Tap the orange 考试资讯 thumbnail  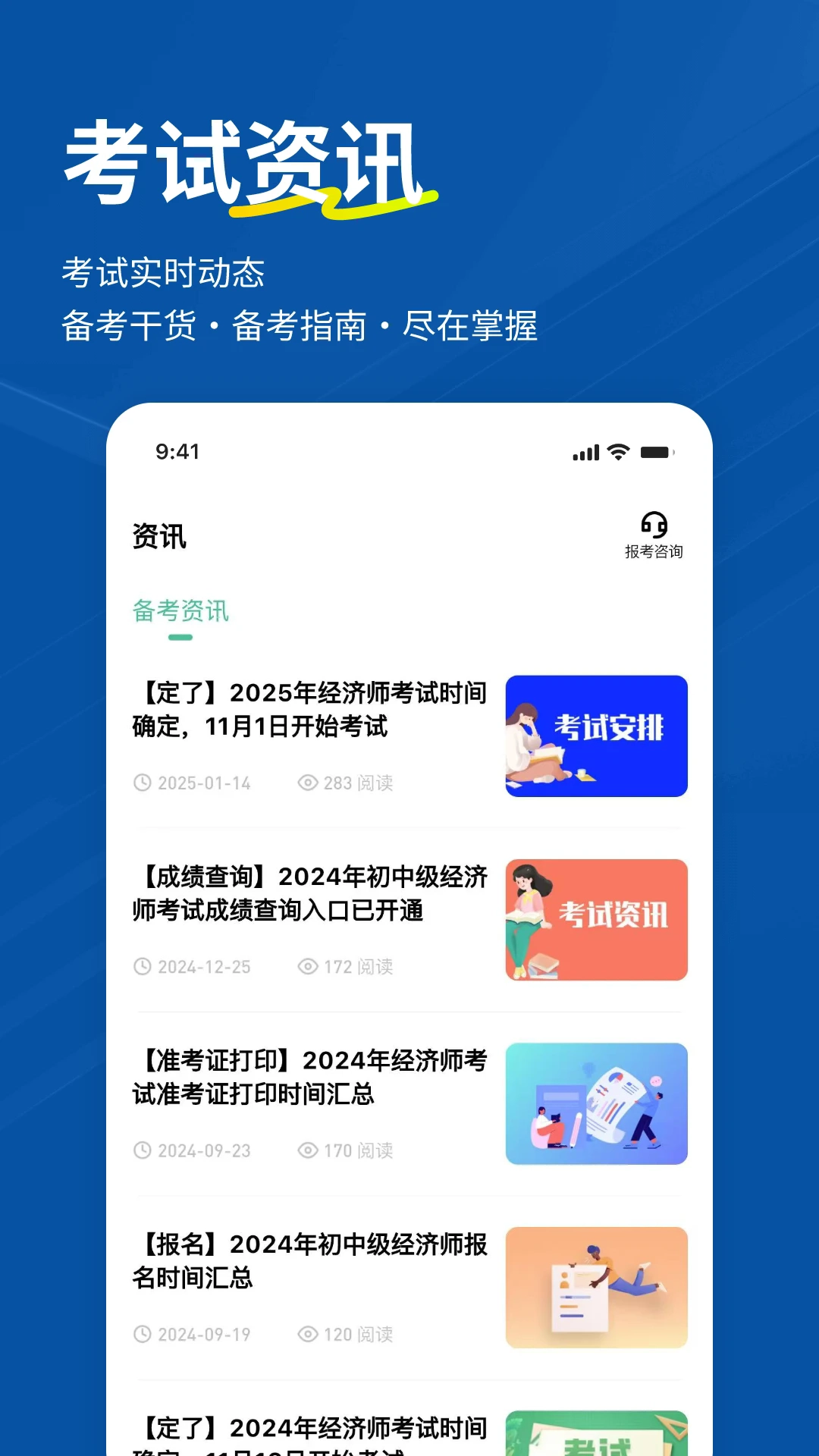click(x=596, y=918)
